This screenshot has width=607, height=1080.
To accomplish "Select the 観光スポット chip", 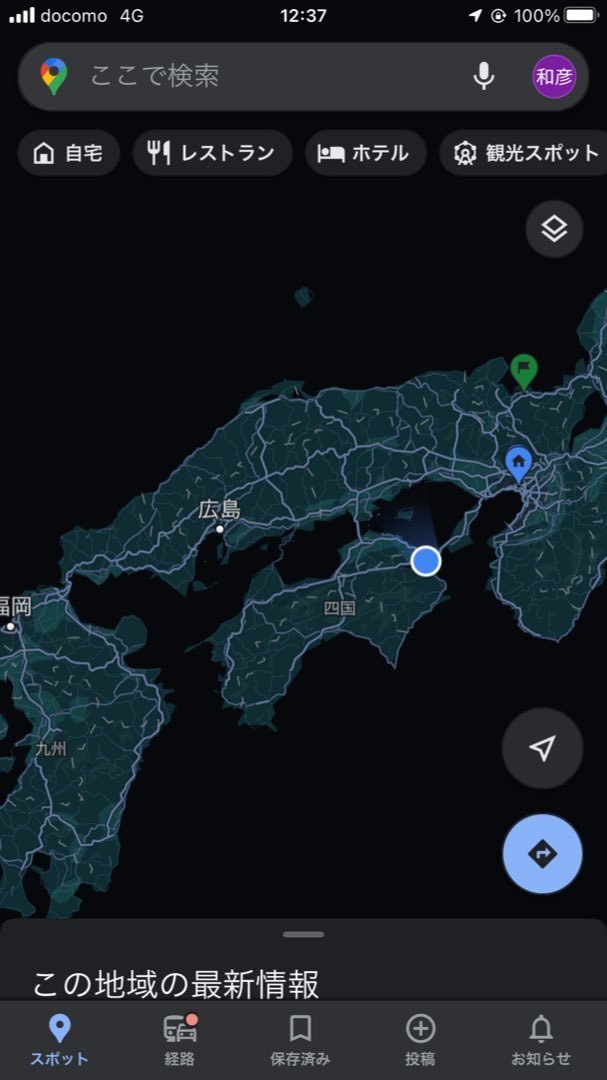I will [x=525, y=153].
